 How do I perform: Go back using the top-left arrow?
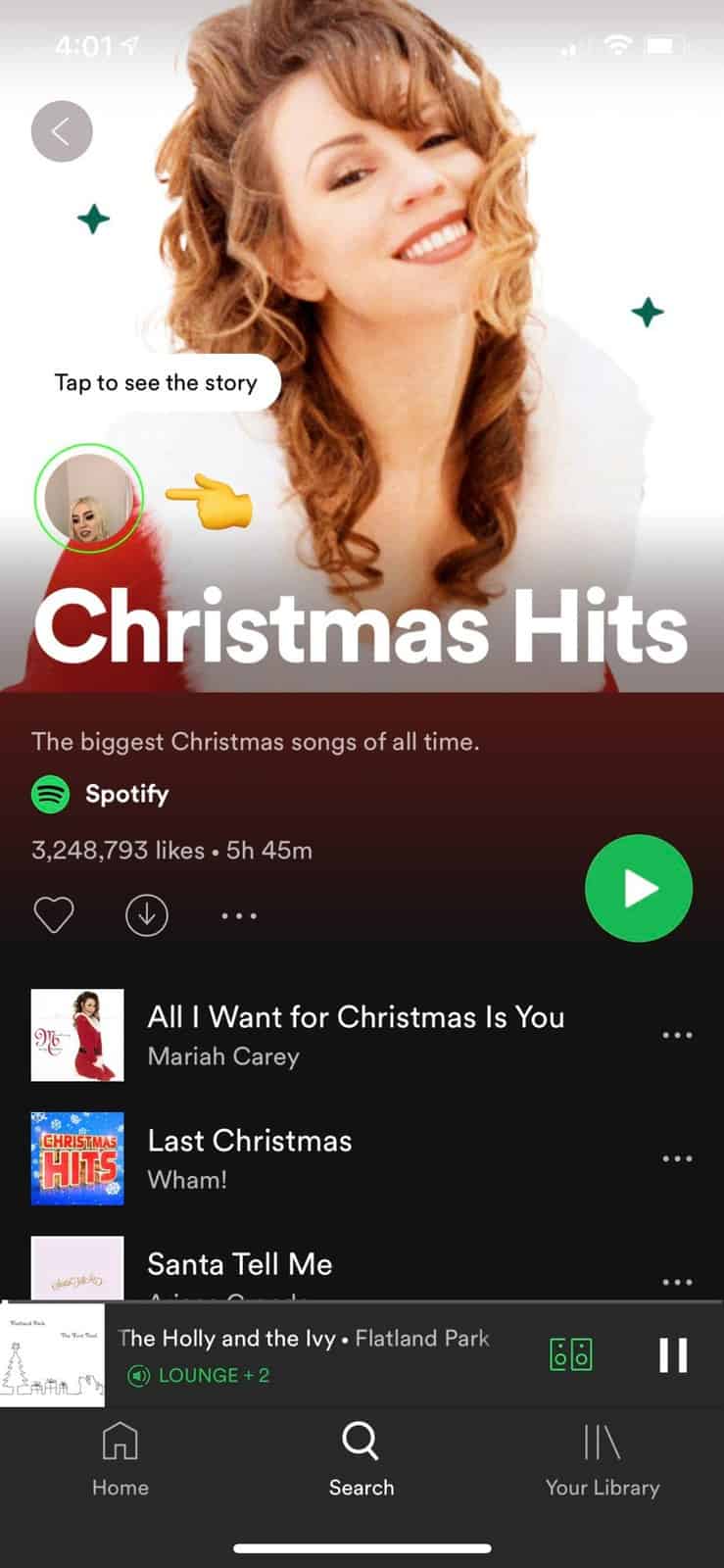click(x=62, y=131)
